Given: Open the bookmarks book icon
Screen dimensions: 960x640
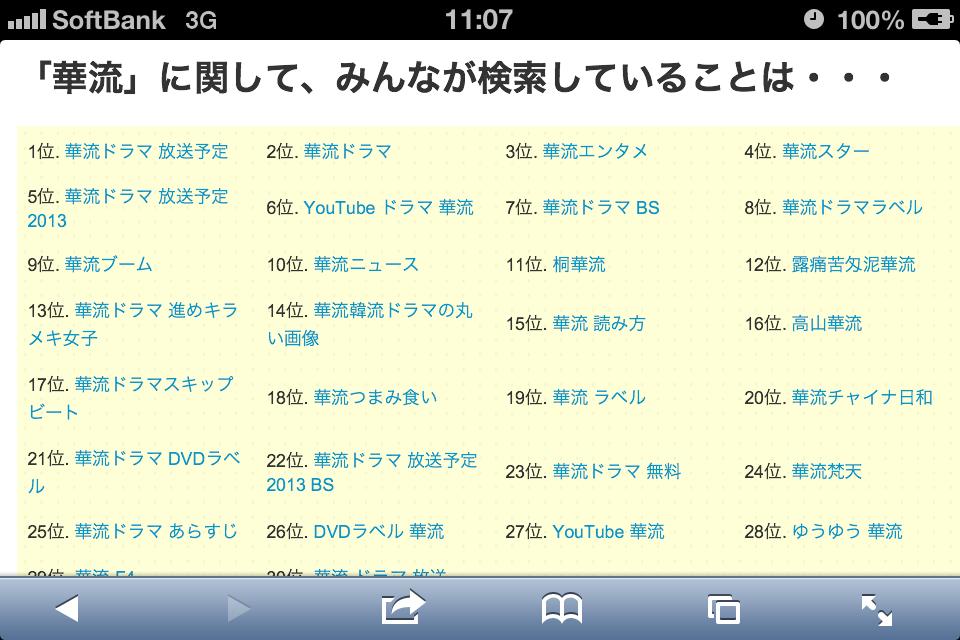Looking at the screenshot, I should point(562,607).
